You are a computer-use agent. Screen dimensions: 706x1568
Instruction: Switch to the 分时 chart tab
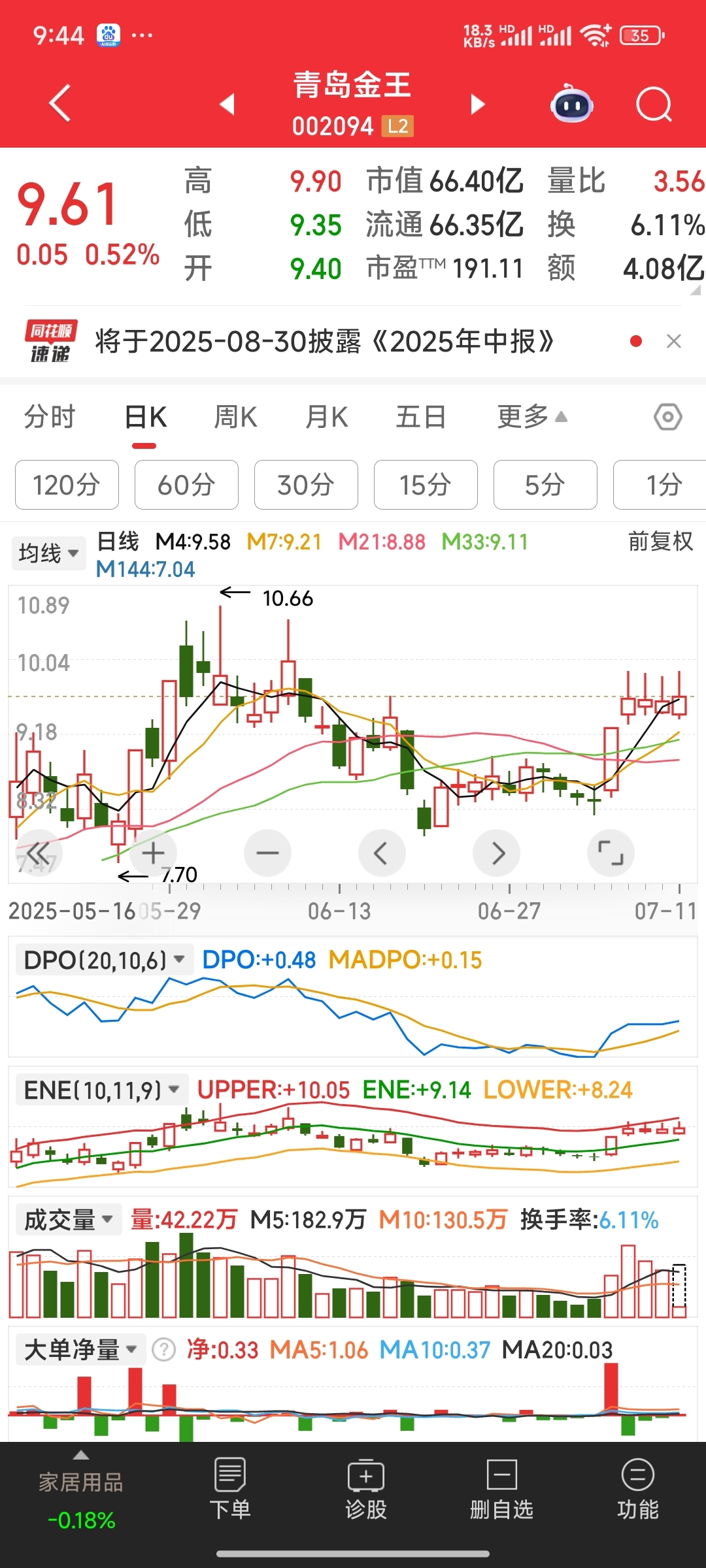tap(50, 417)
